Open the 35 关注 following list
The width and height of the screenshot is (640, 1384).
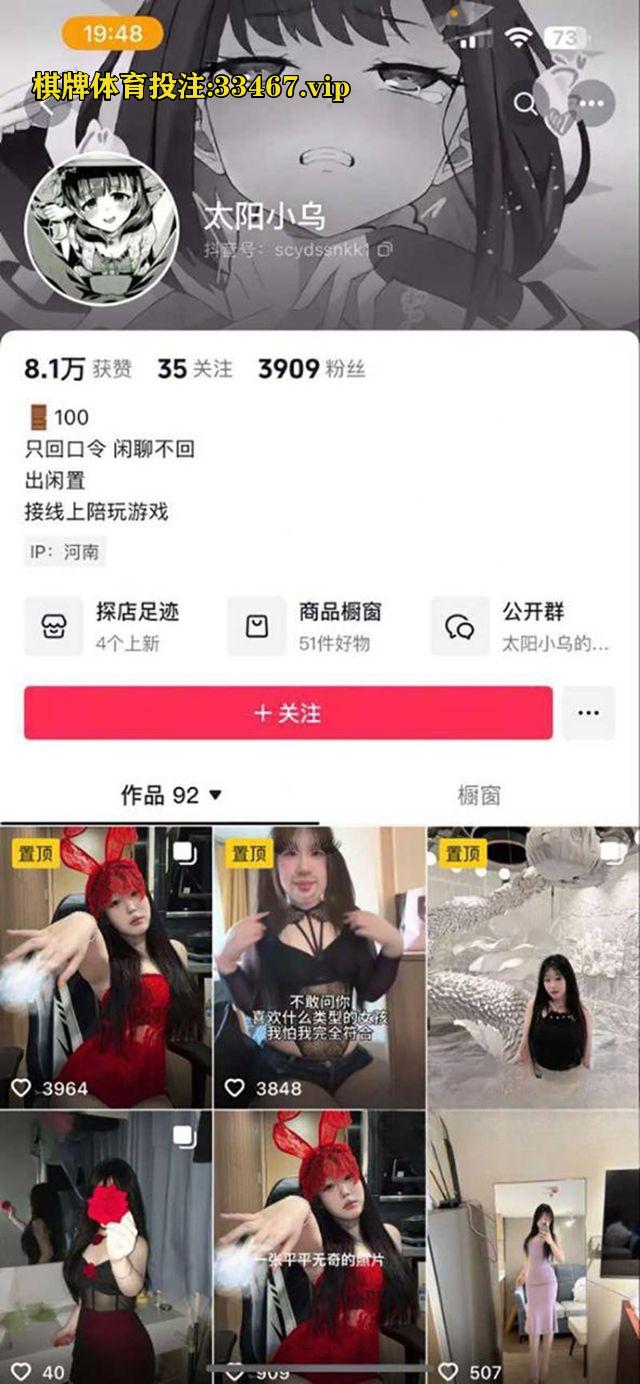coord(194,369)
